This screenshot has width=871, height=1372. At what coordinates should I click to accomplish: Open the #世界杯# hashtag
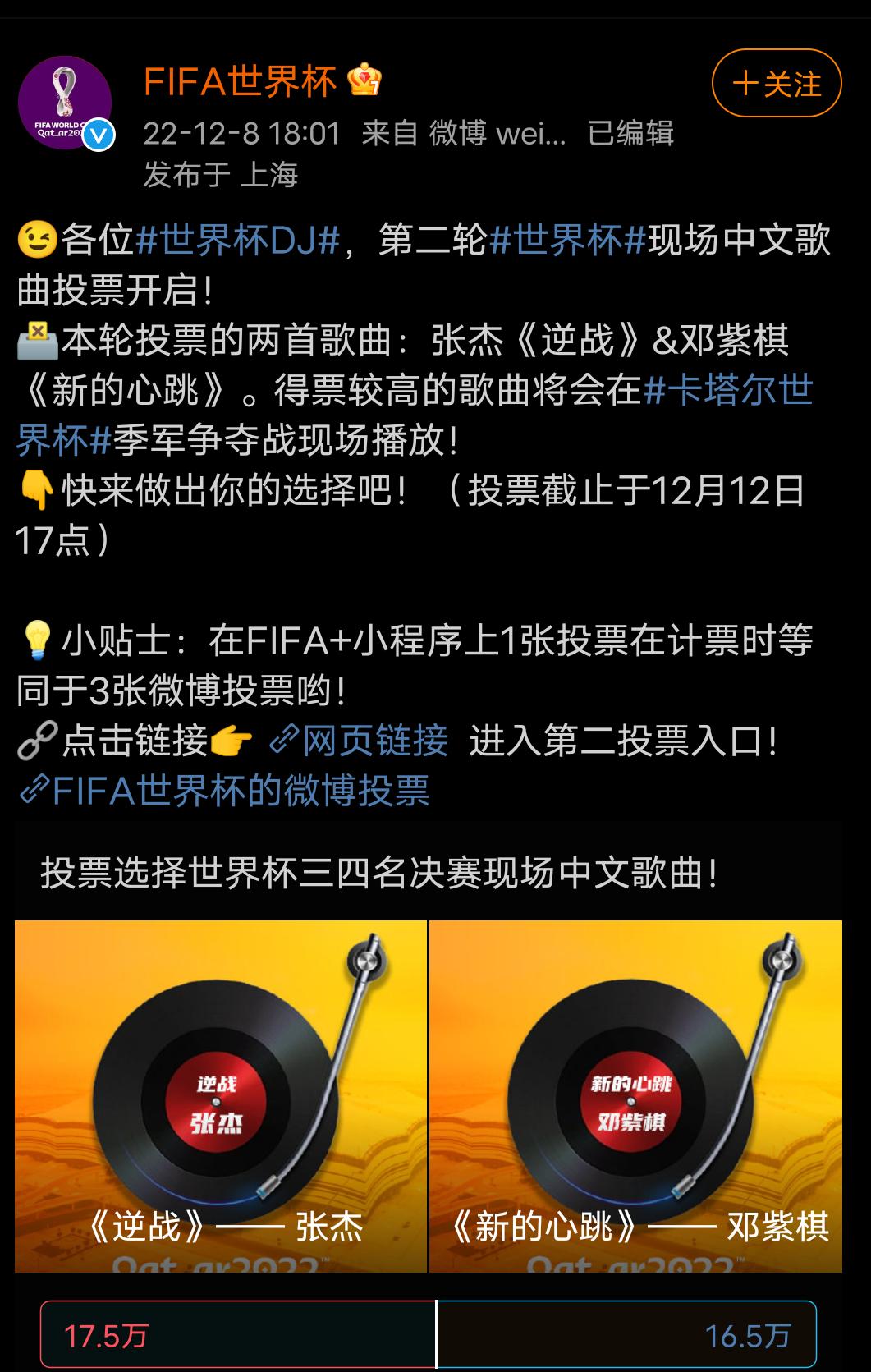pos(567,241)
